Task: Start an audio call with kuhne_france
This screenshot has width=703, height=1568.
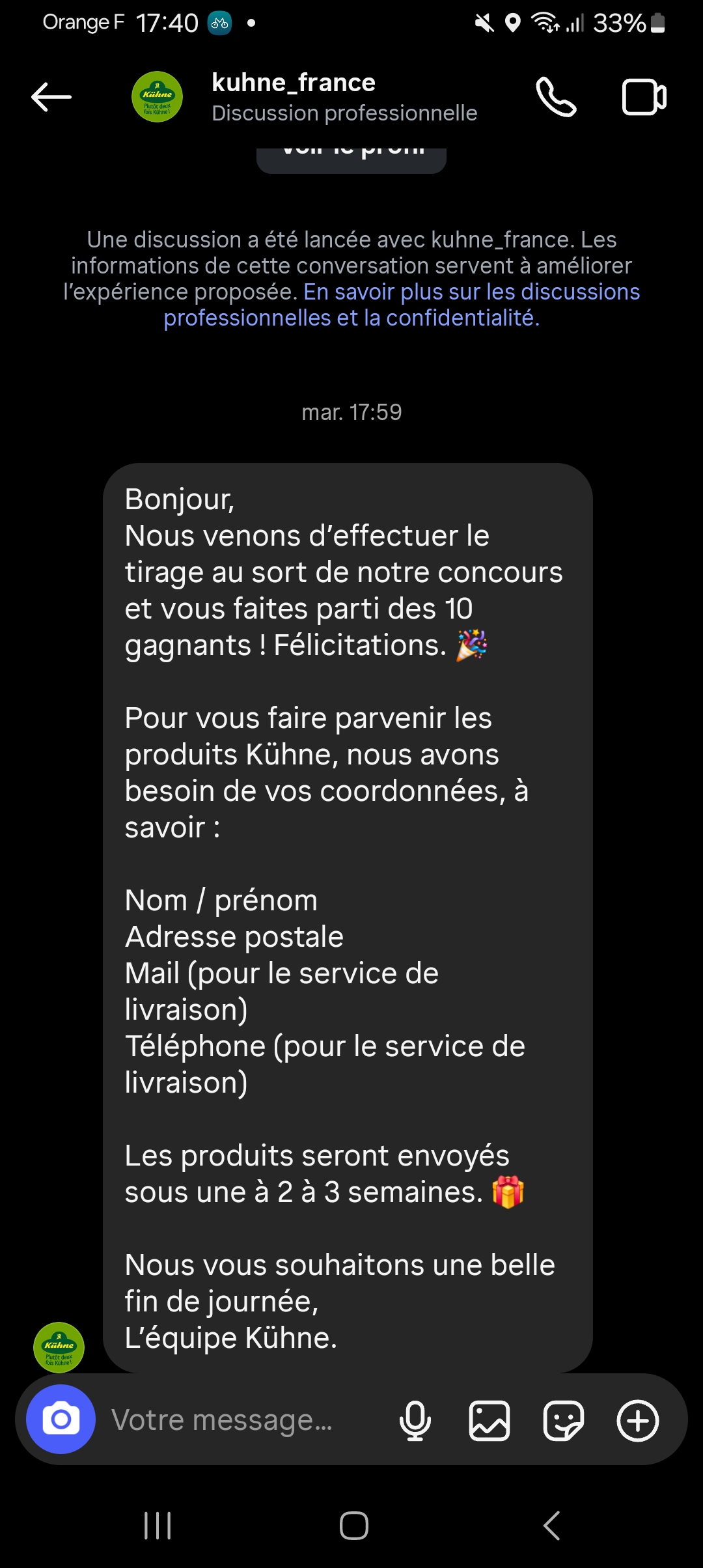Action: (556, 98)
